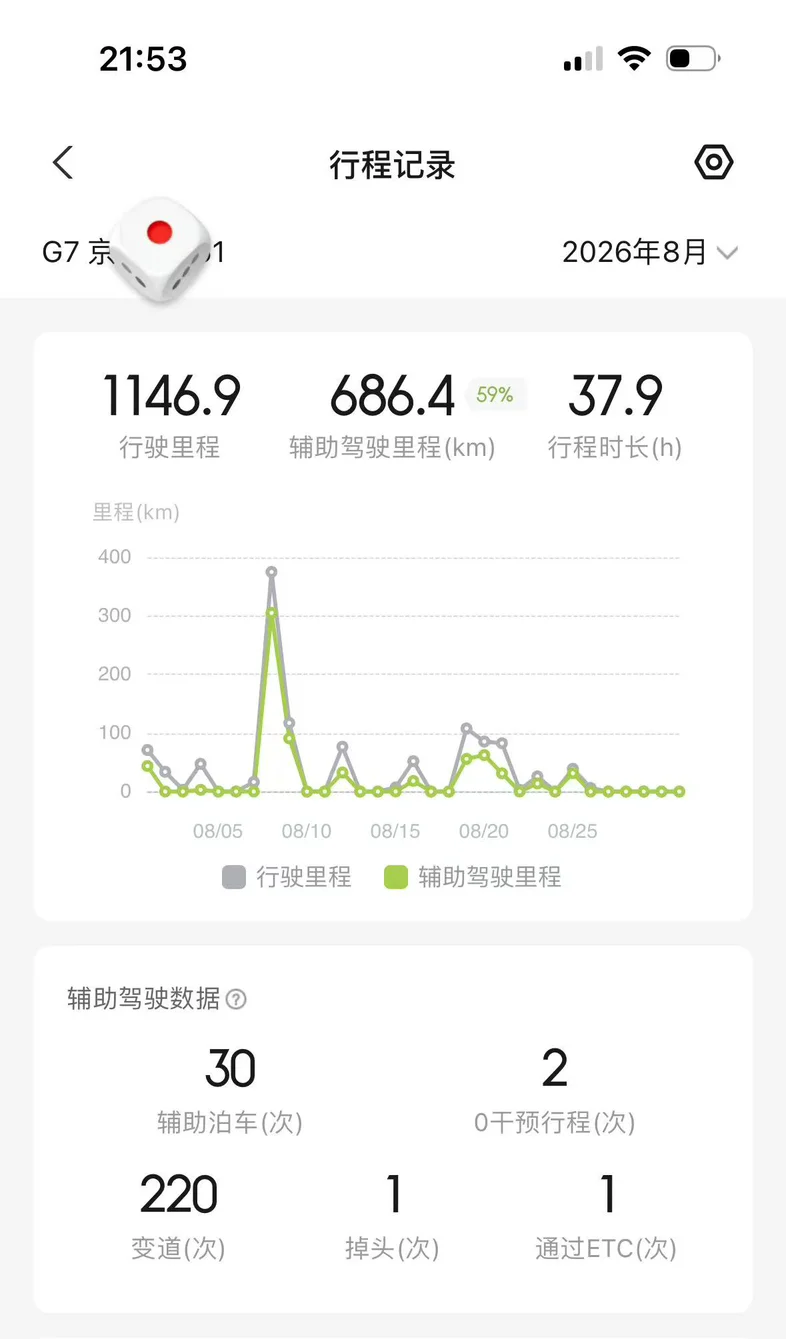786x1339 pixels.
Task: Open the hexagon settings icon
Action: pos(714,162)
